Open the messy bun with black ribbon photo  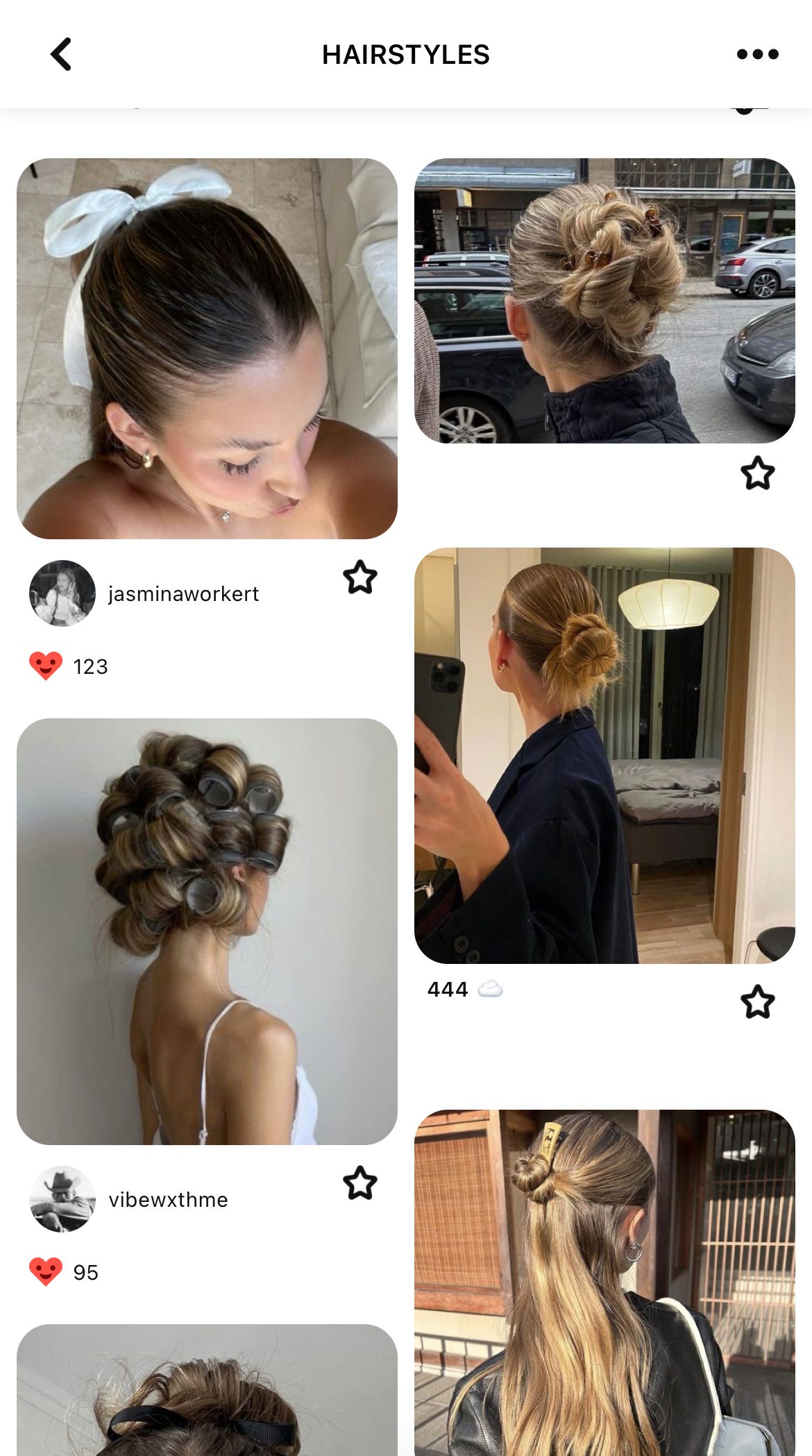click(x=207, y=1390)
